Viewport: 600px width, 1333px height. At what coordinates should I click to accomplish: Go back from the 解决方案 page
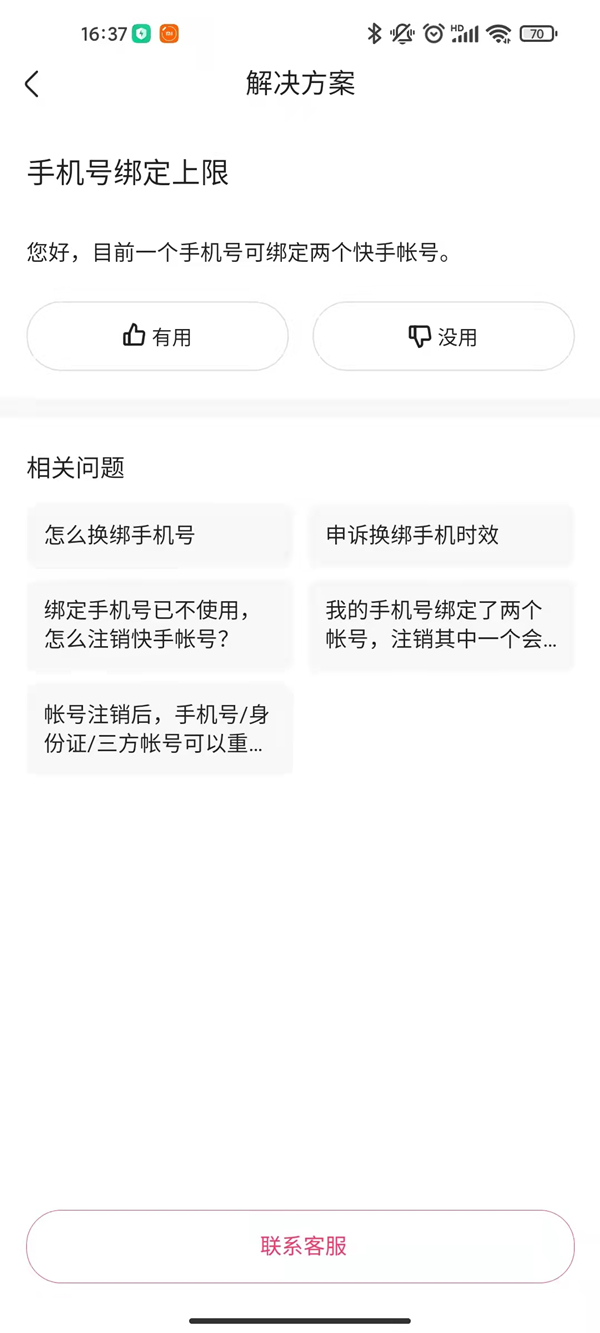tap(32, 84)
